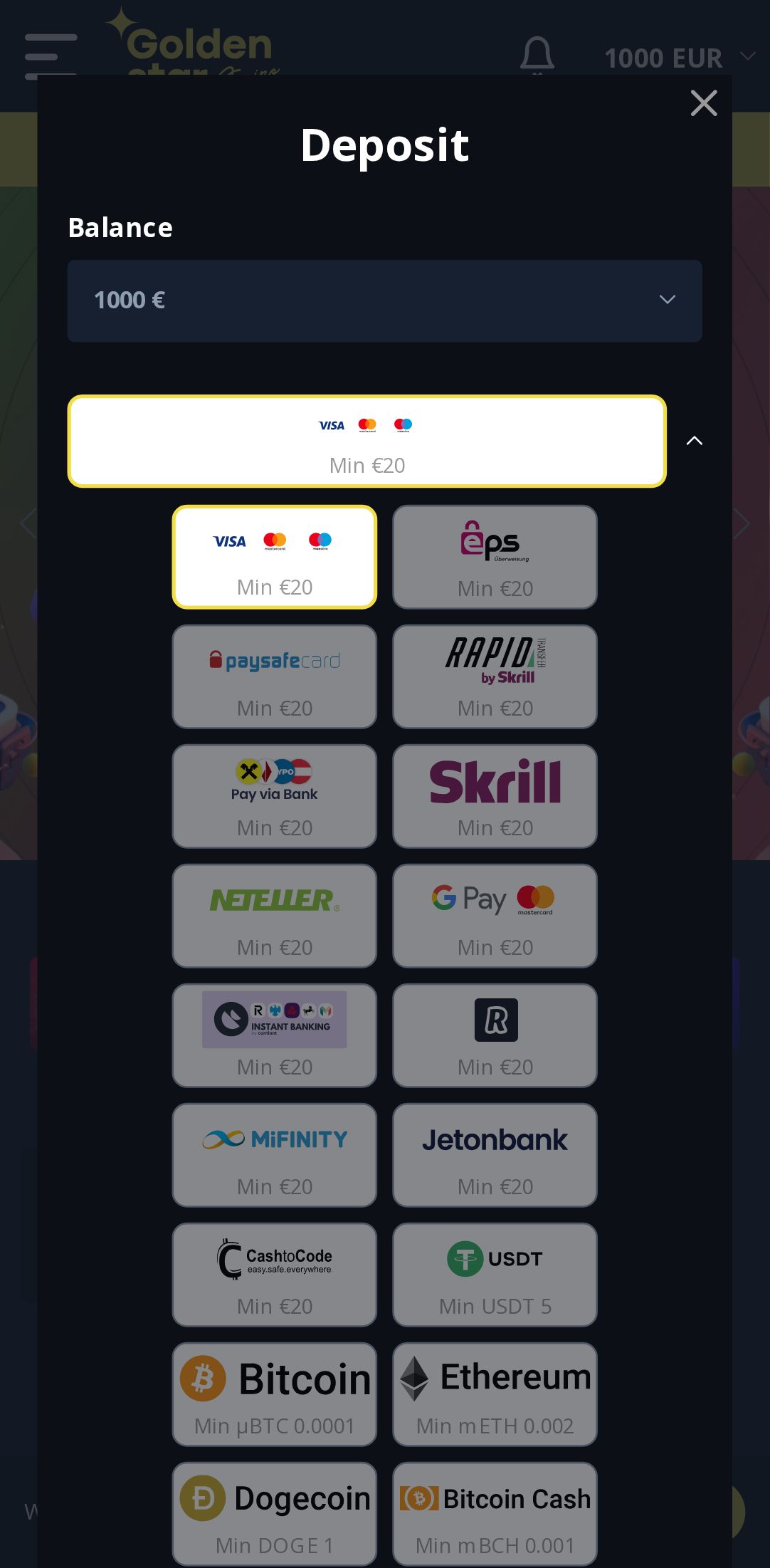Select Rapid Transfer by Skrill
Viewport: 770px width, 1568px height.
point(495,676)
